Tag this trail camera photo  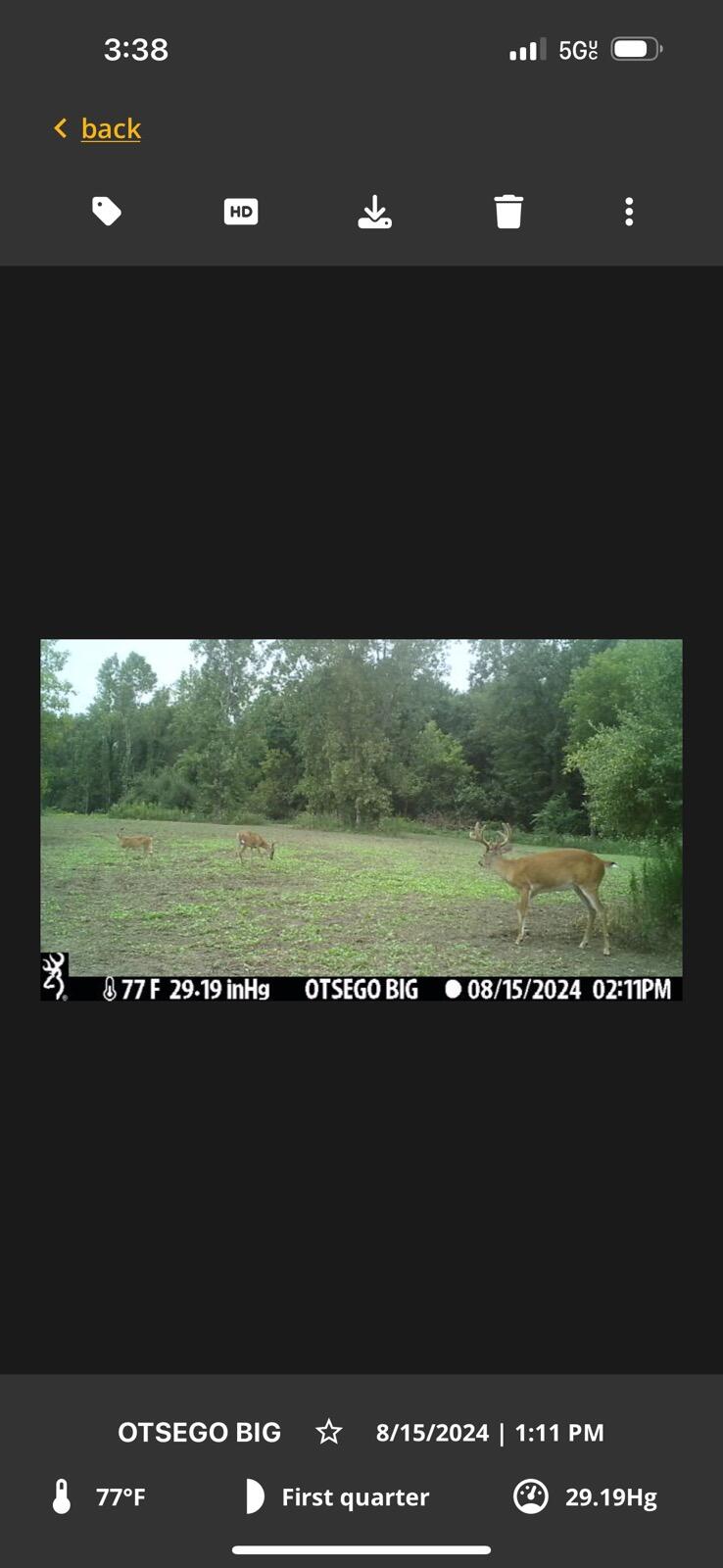(x=107, y=211)
